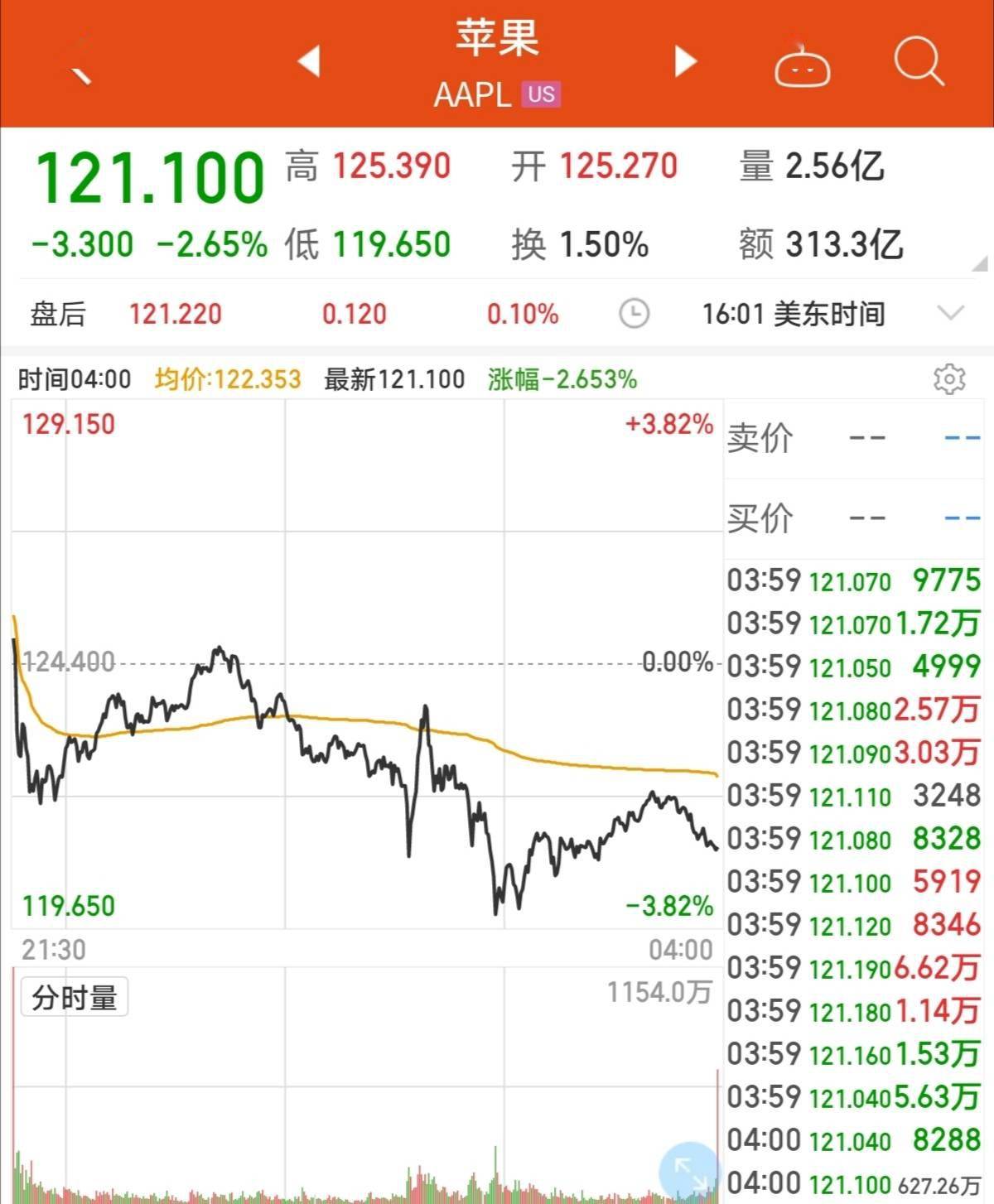This screenshot has width=994, height=1204.
Task: Click the US market badge beside AAPL
Action: [x=541, y=95]
